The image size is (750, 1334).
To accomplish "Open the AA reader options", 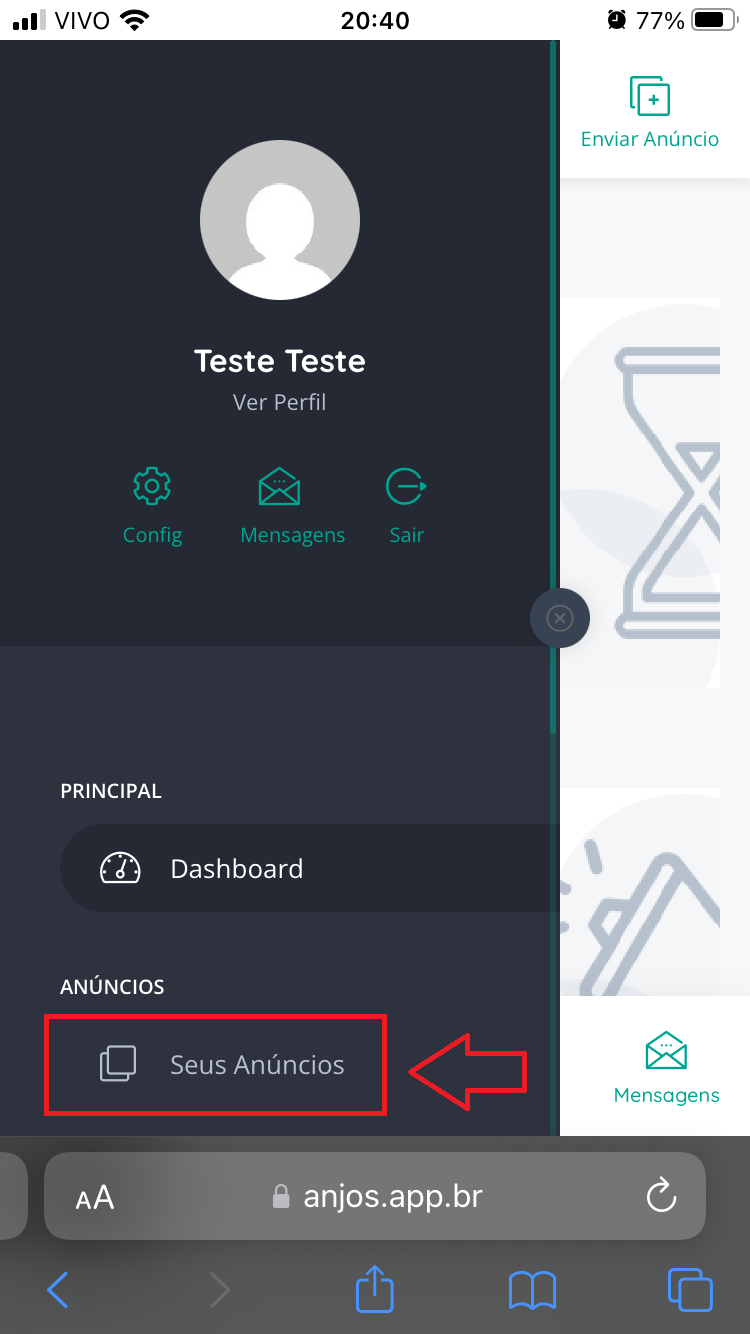I will (x=95, y=1197).
